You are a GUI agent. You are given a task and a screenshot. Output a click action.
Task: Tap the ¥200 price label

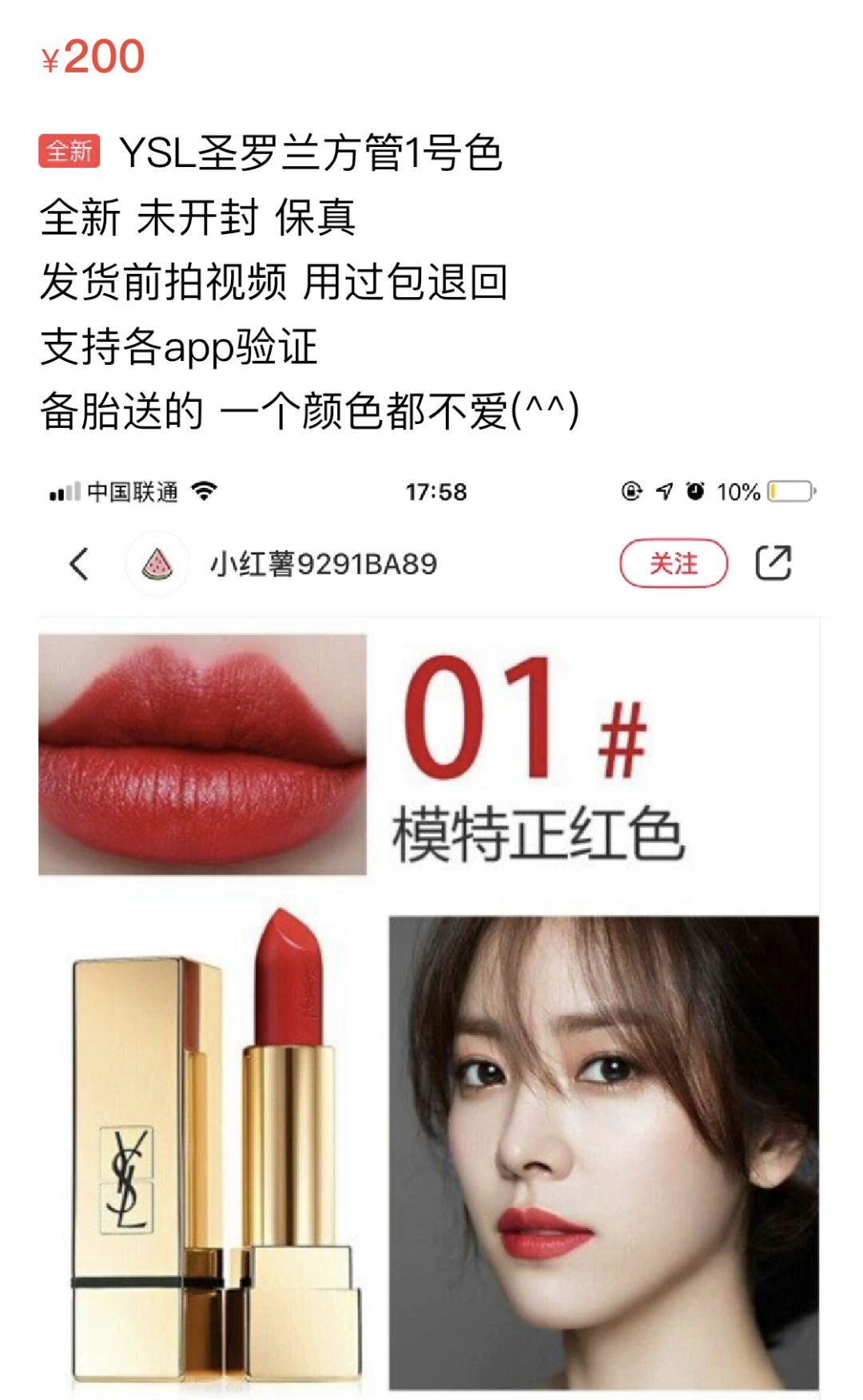[92, 56]
